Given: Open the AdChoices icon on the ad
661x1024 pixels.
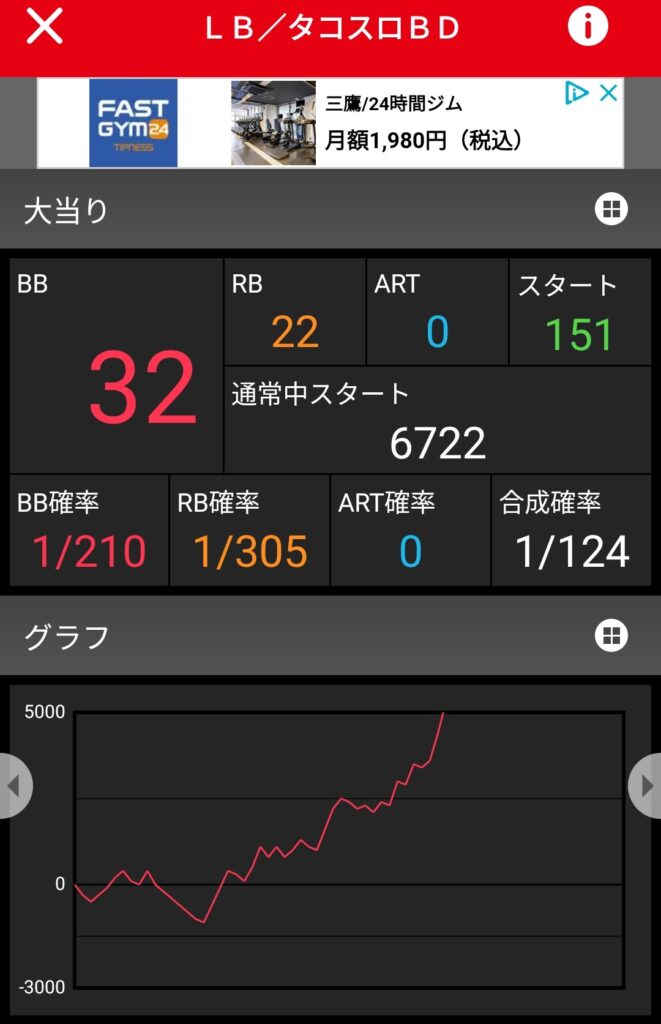Looking at the screenshot, I should point(576,93).
